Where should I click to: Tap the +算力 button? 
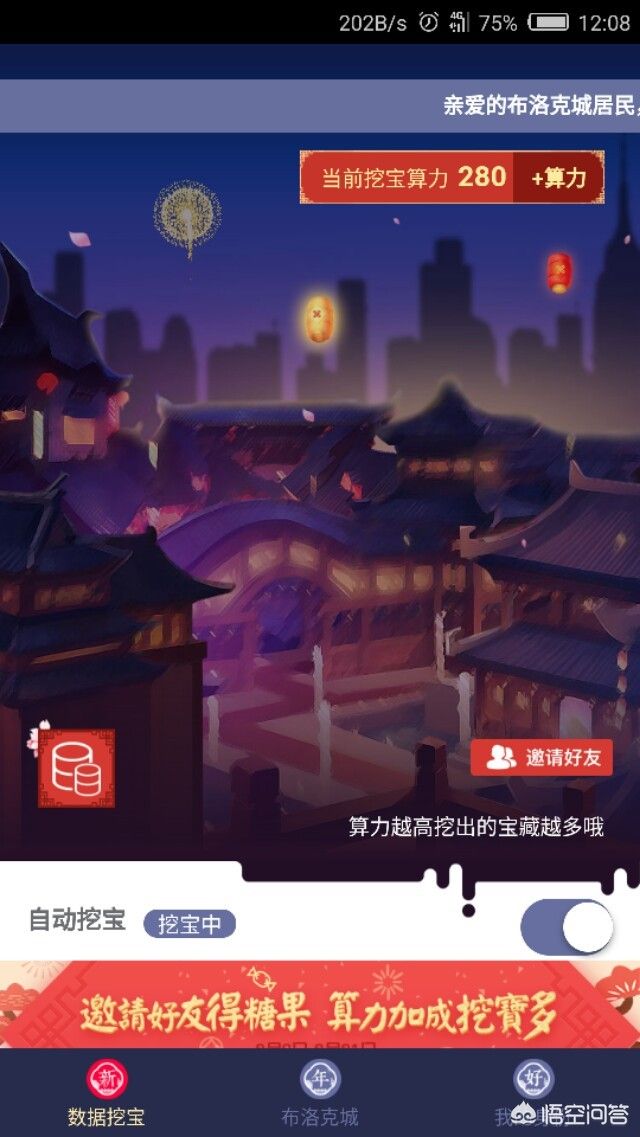point(559,178)
